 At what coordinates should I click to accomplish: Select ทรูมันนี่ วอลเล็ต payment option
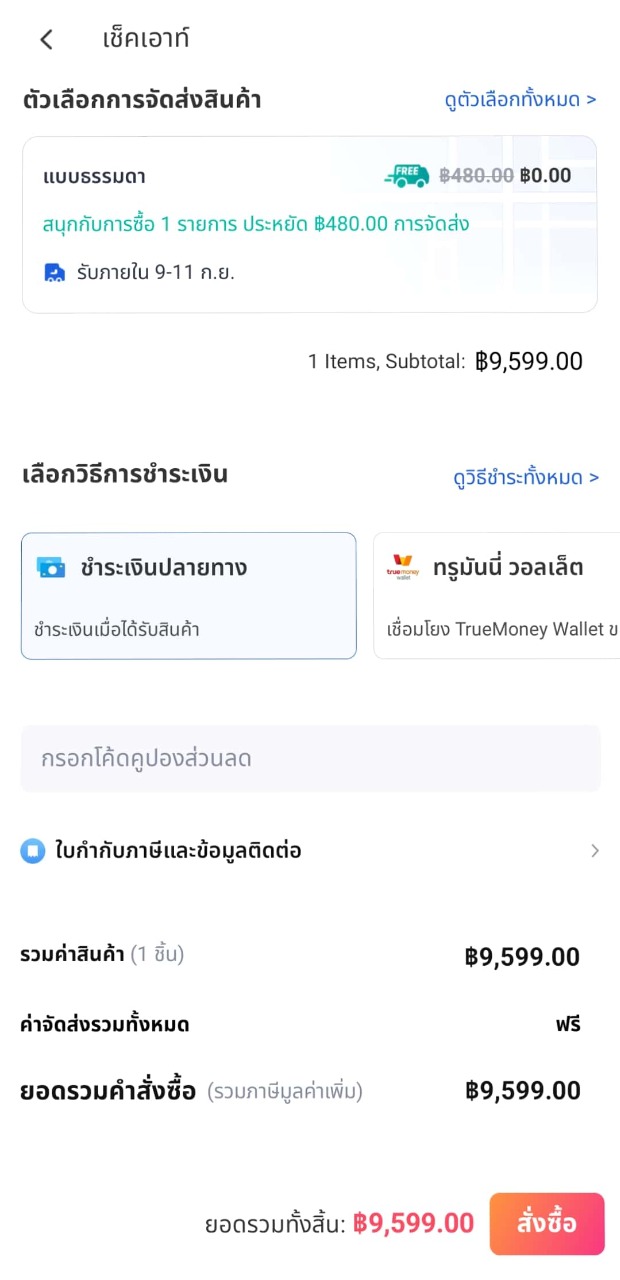497,595
